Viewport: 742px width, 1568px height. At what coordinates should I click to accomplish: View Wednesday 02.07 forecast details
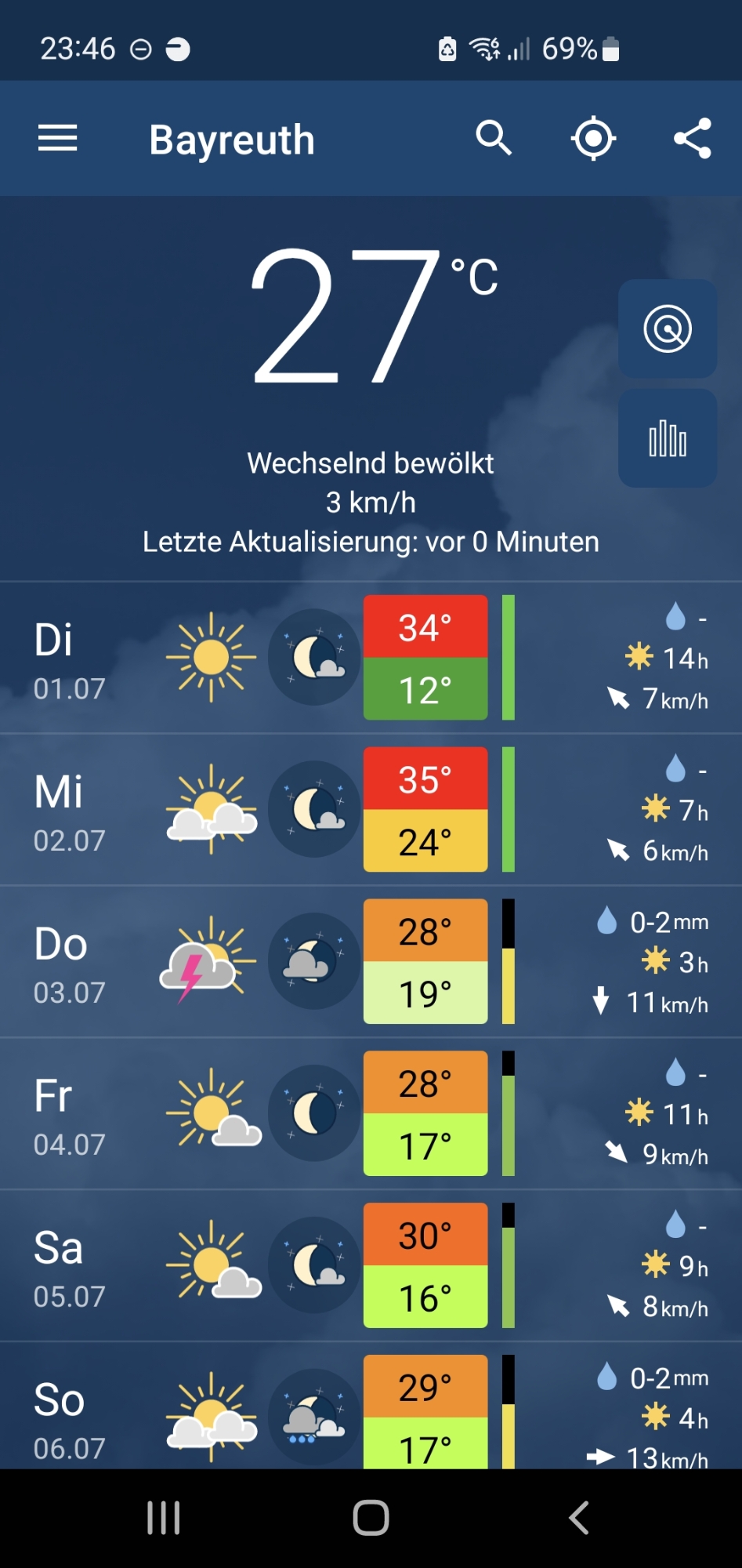click(371, 810)
